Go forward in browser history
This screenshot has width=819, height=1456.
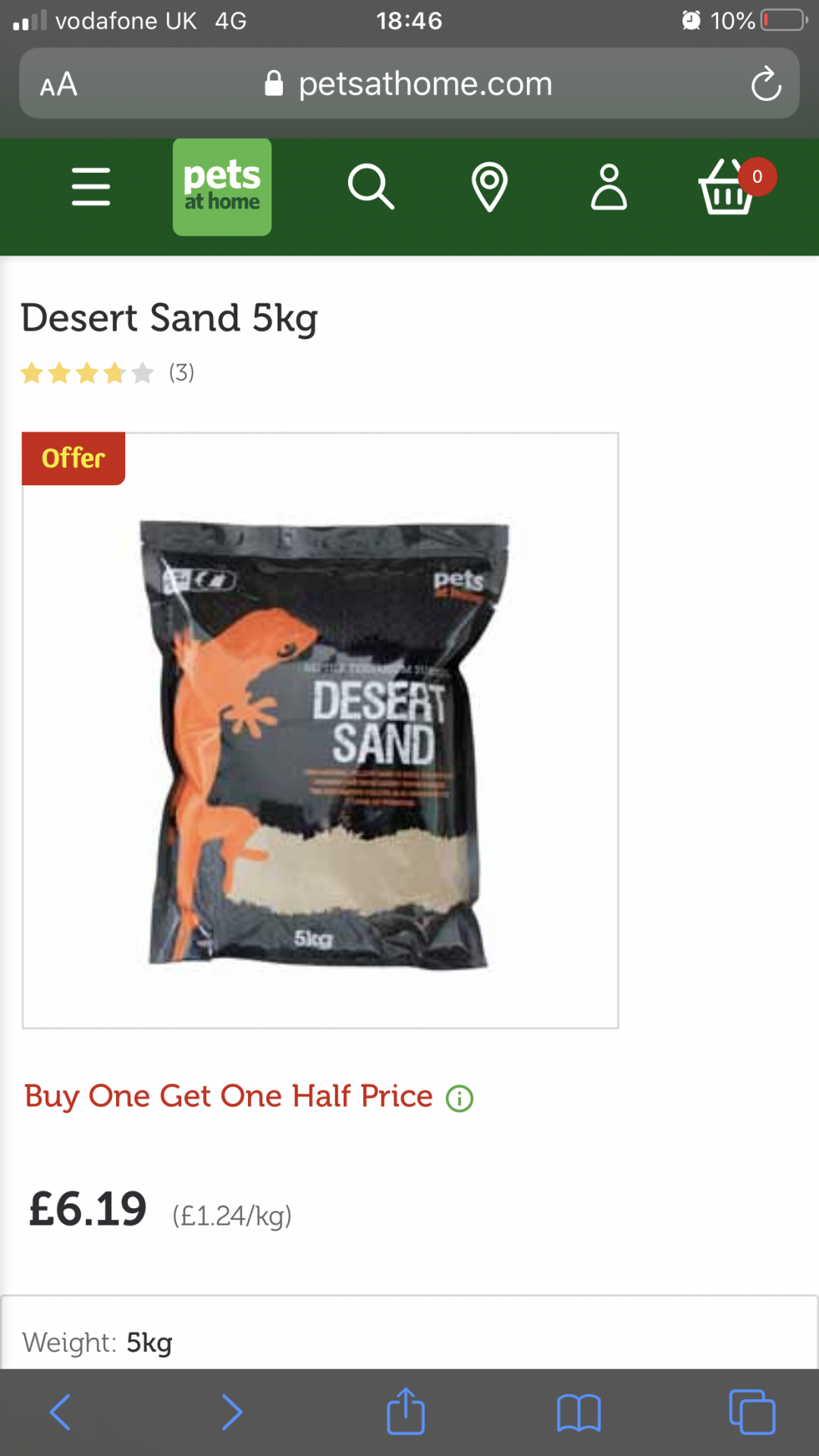click(232, 1412)
